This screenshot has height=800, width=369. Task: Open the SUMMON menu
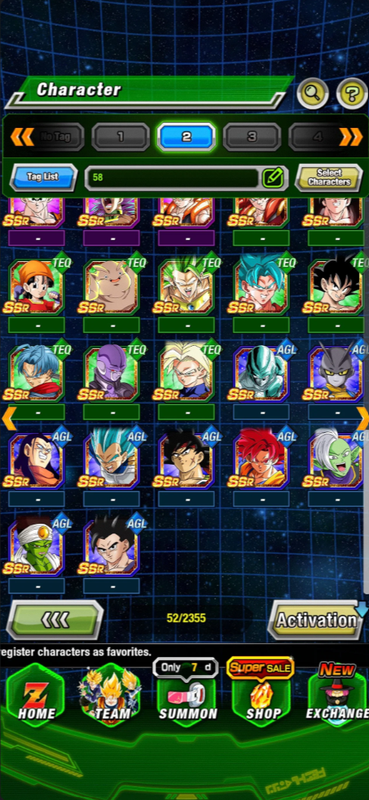187,695
